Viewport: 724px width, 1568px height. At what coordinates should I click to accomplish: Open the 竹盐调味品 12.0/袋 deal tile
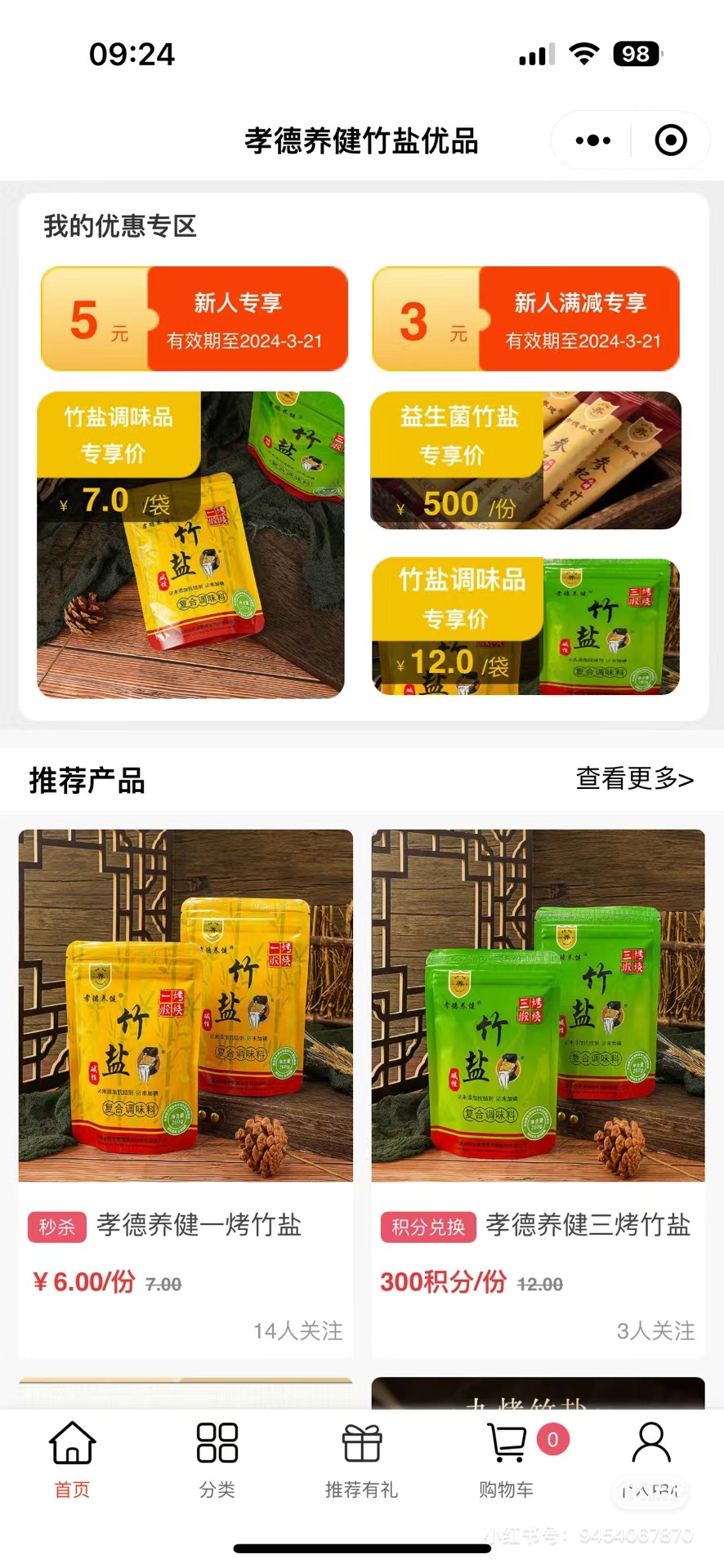point(525,626)
